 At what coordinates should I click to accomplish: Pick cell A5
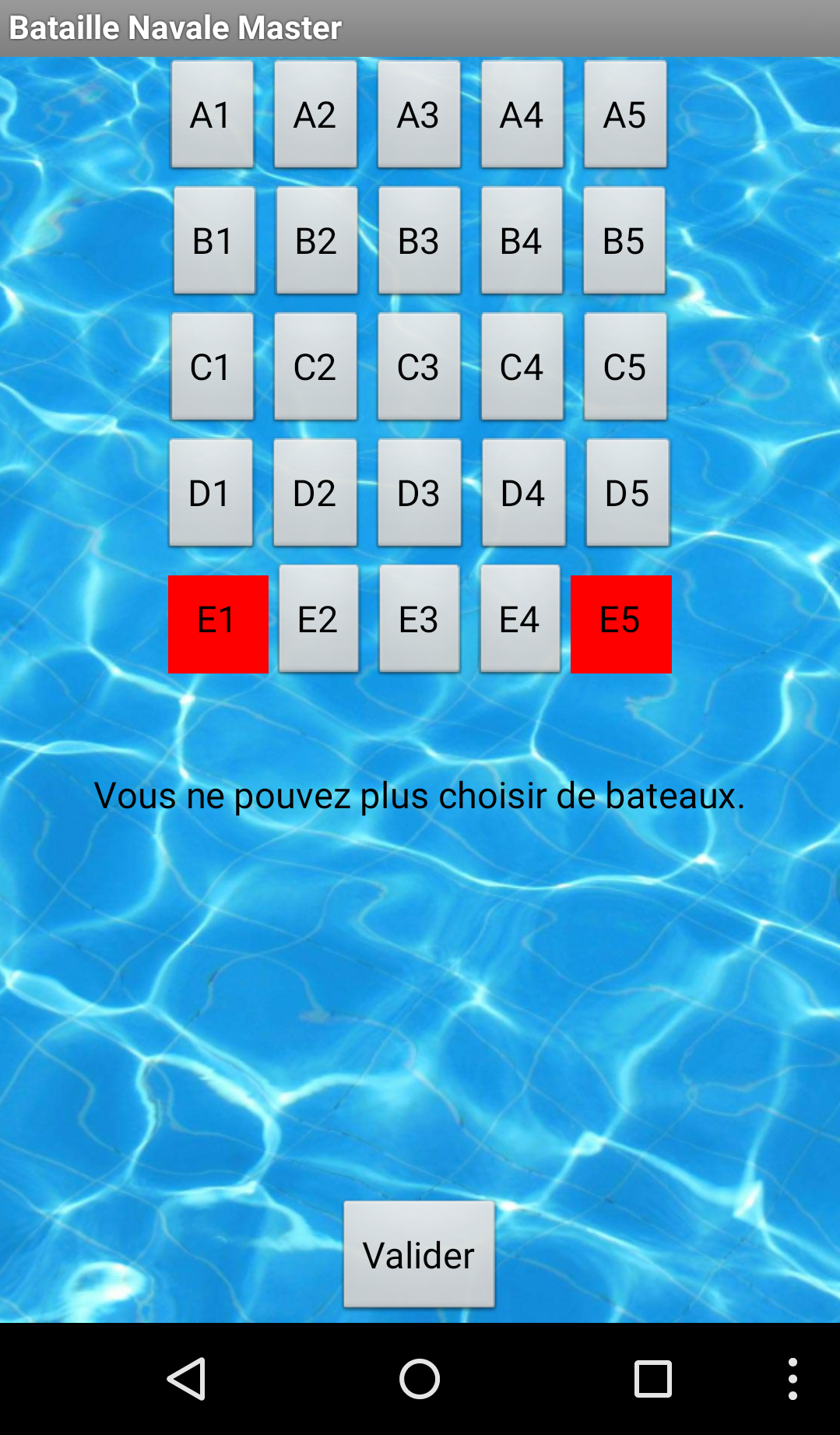[625, 114]
